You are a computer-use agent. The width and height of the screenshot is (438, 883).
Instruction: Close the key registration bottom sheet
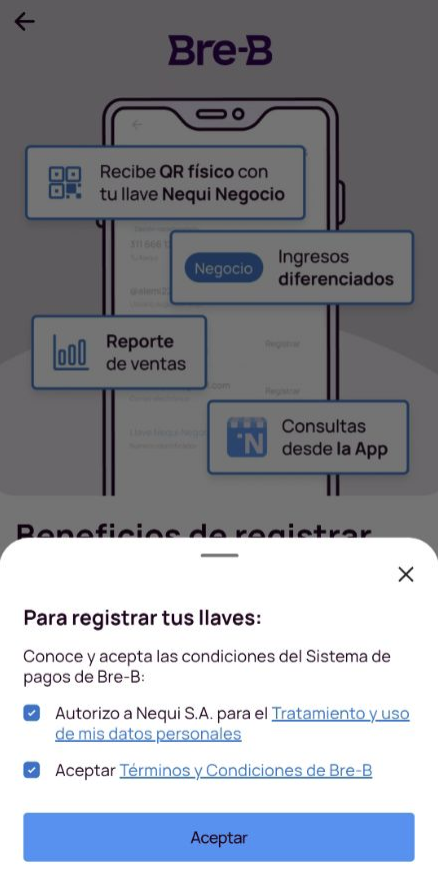405,574
